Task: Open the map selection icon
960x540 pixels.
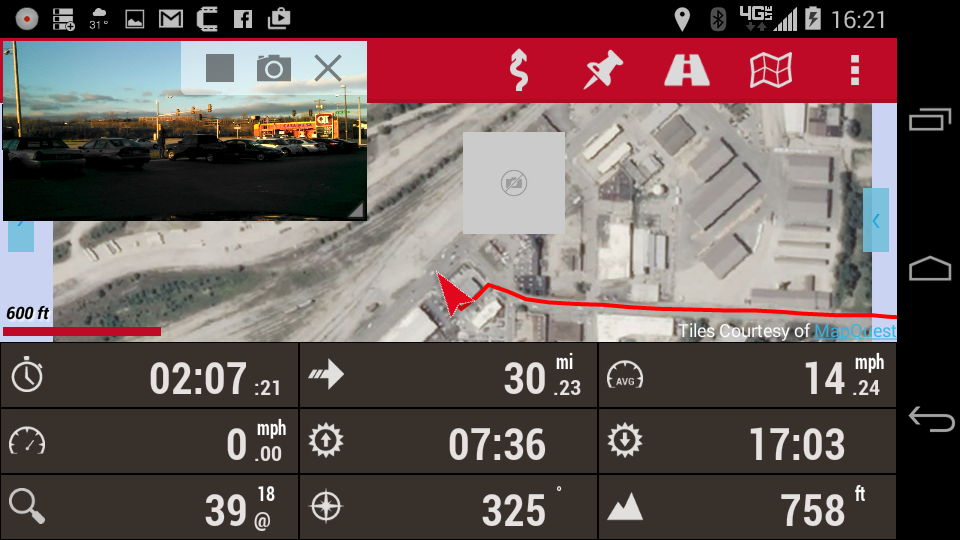Action: point(771,70)
